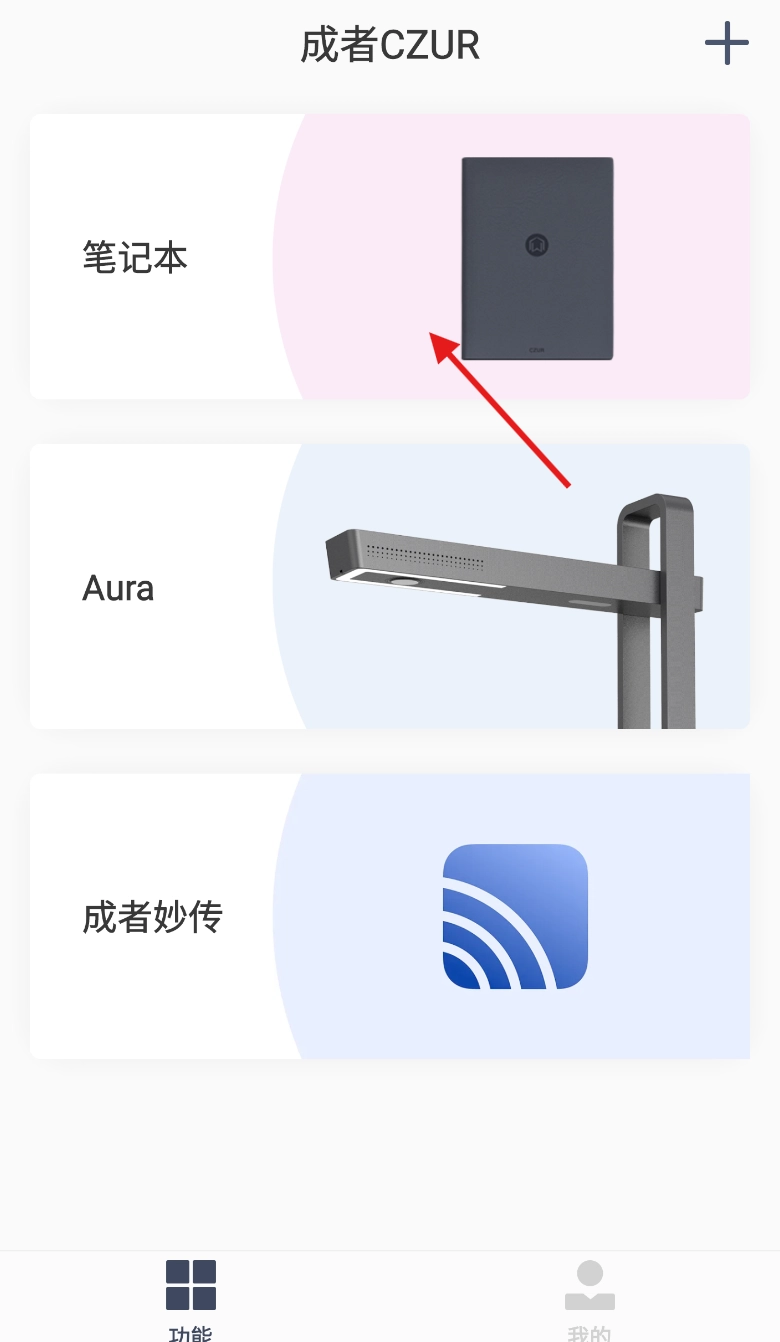Open the Aura device card
This screenshot has height=1342, width=780.
click(x=390, y=587)
